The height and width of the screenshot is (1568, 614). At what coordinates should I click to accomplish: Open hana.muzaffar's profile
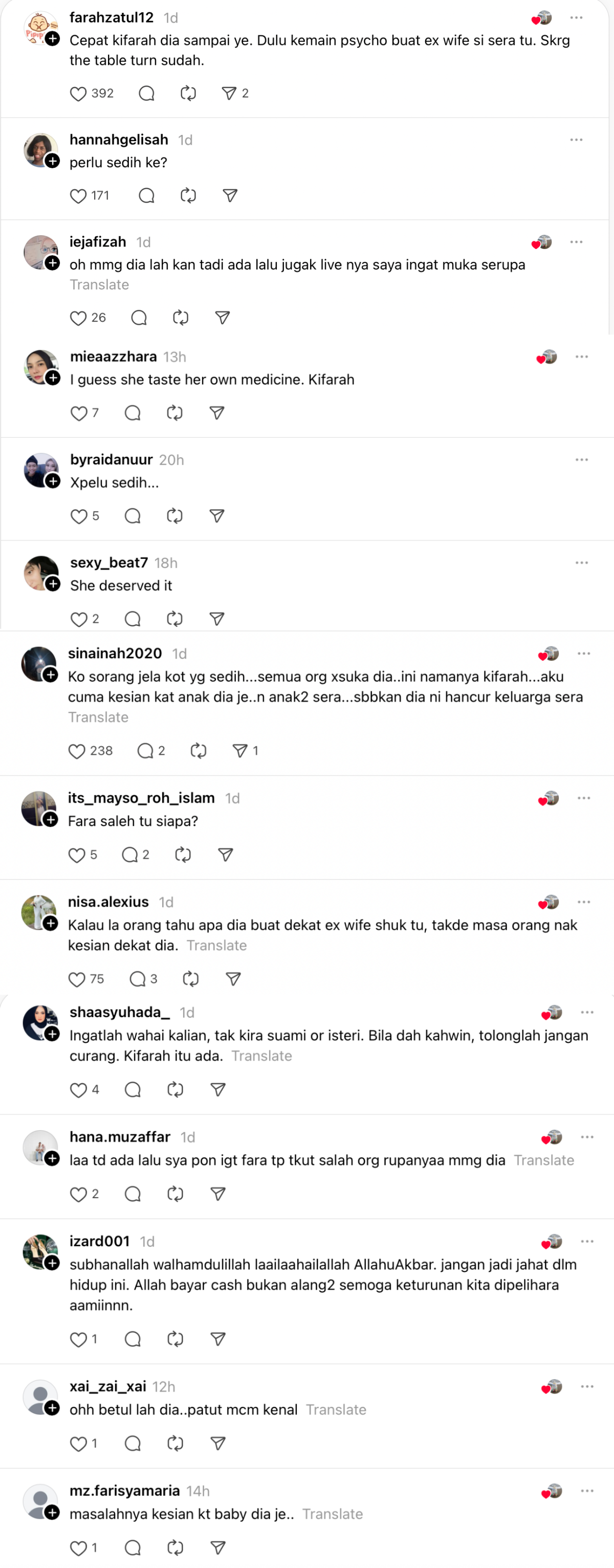pos(119,1136)
